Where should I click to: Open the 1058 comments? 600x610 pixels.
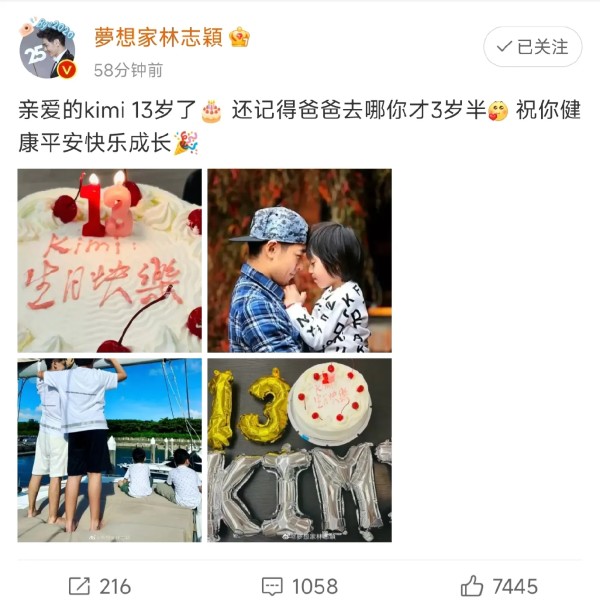[299, 586]
